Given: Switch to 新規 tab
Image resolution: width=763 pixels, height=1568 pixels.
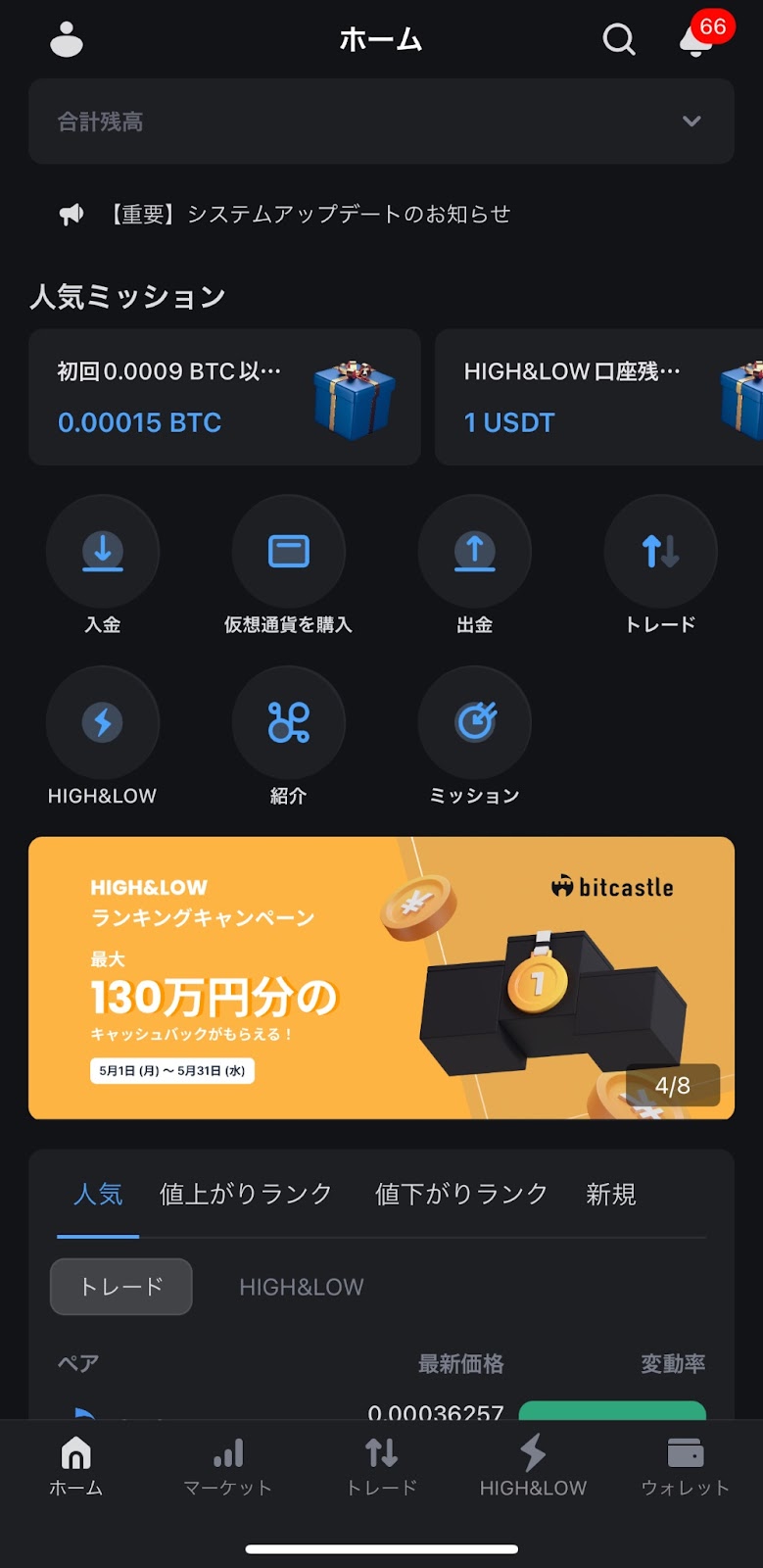Looking at the screenshot, I should [611, 1194].
